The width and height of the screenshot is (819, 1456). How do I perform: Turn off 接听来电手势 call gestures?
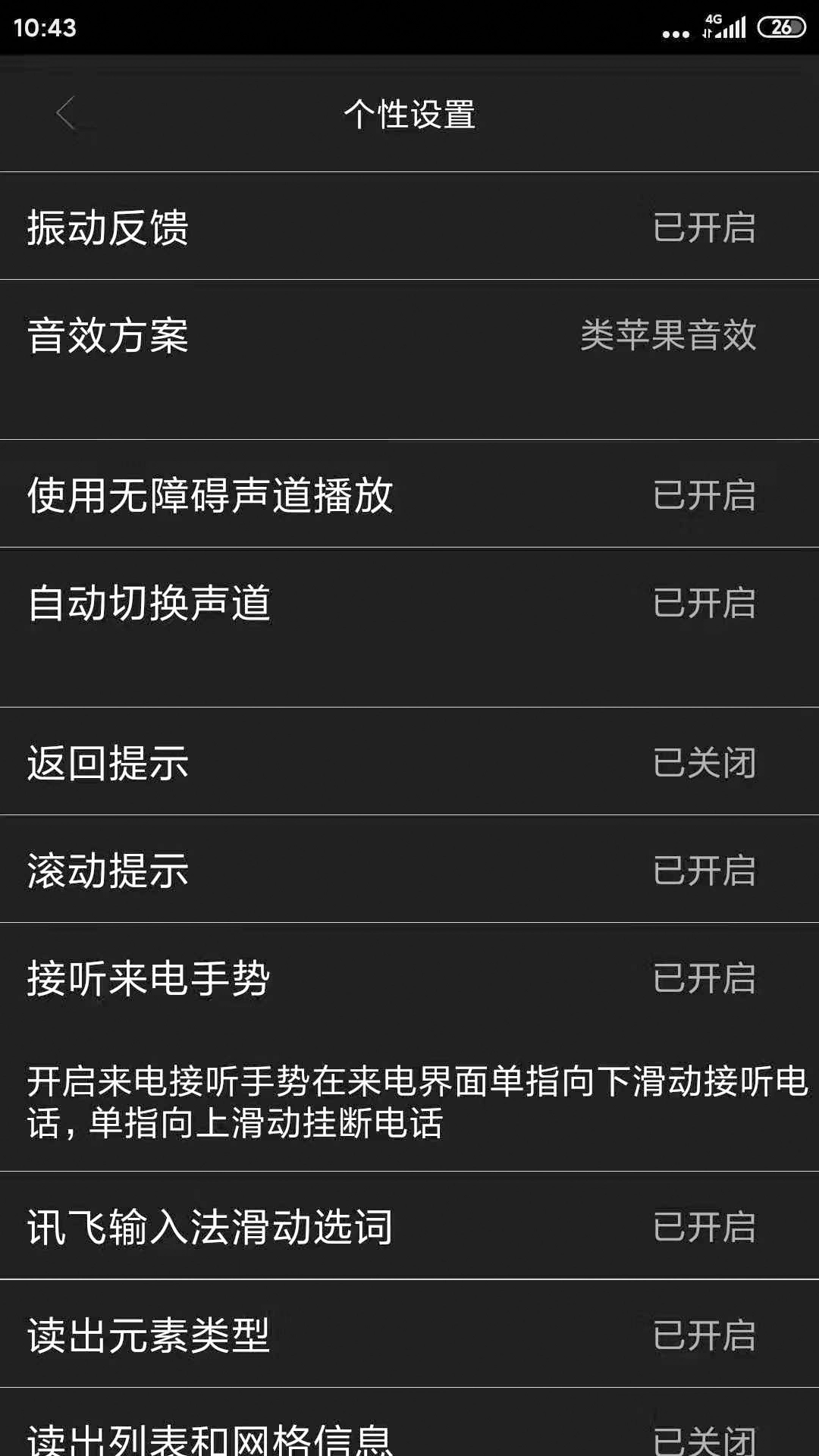coord(409,978)
